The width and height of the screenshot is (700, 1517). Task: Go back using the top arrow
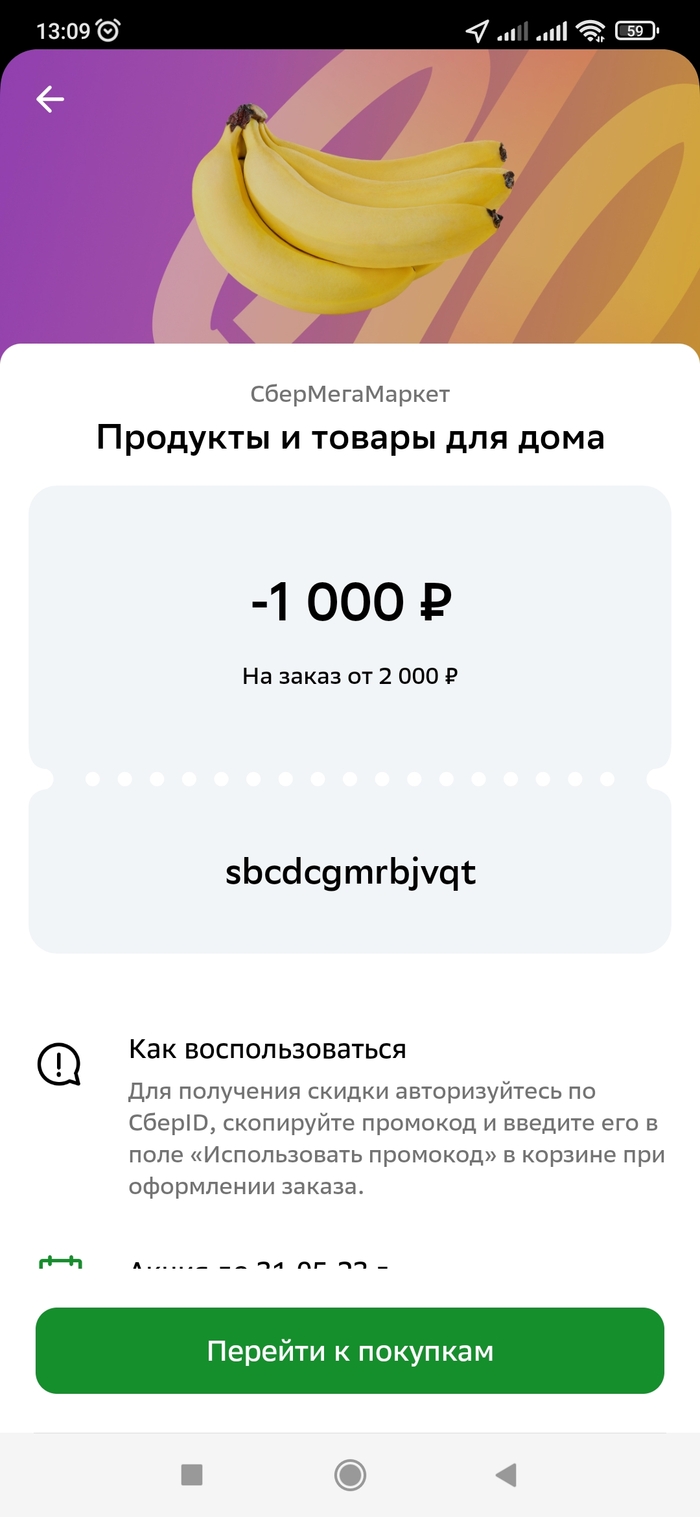point(50,99)
